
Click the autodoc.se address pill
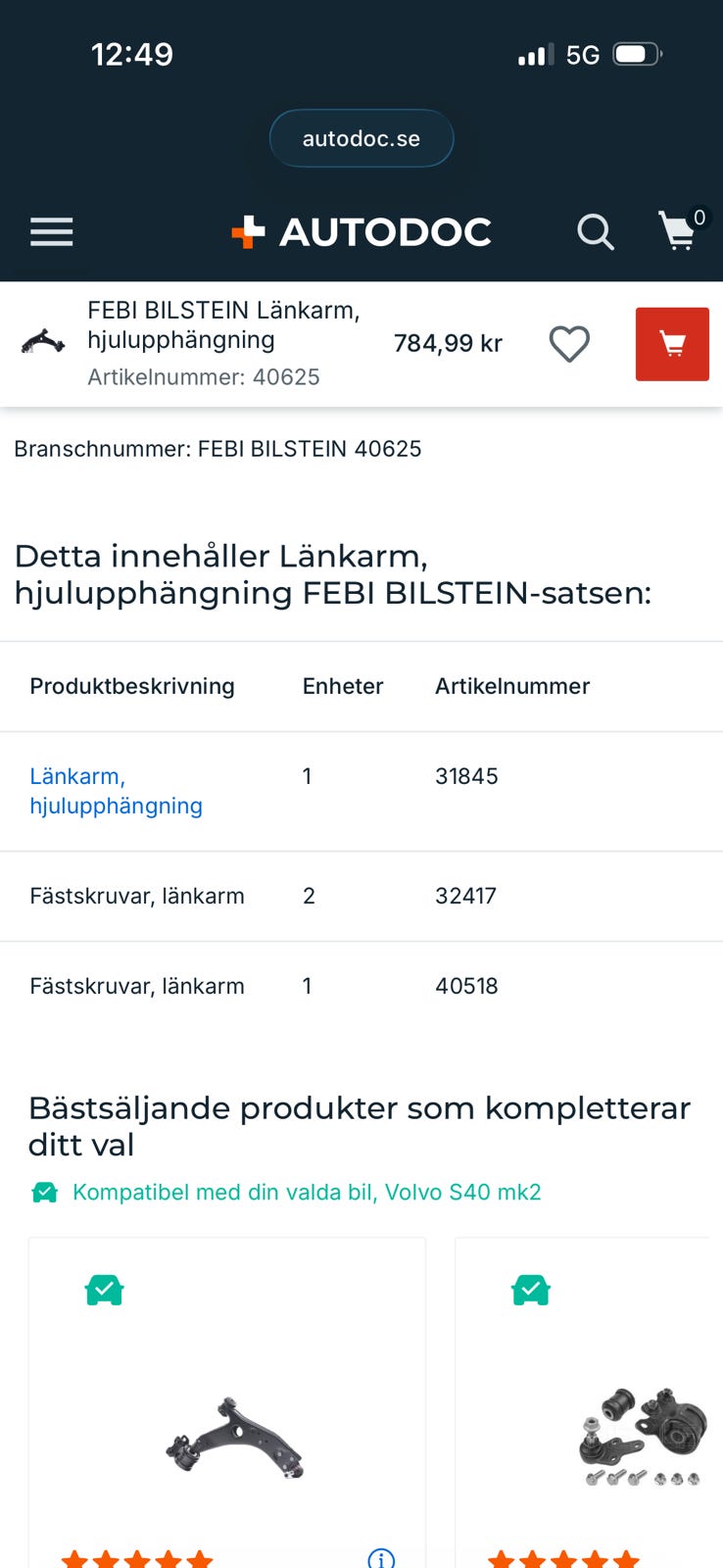(x=361, y=137)
